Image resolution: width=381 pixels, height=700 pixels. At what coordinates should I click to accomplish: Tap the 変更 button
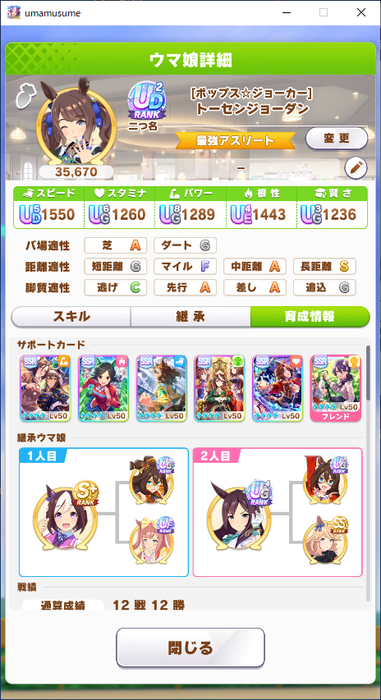point(336,139)
